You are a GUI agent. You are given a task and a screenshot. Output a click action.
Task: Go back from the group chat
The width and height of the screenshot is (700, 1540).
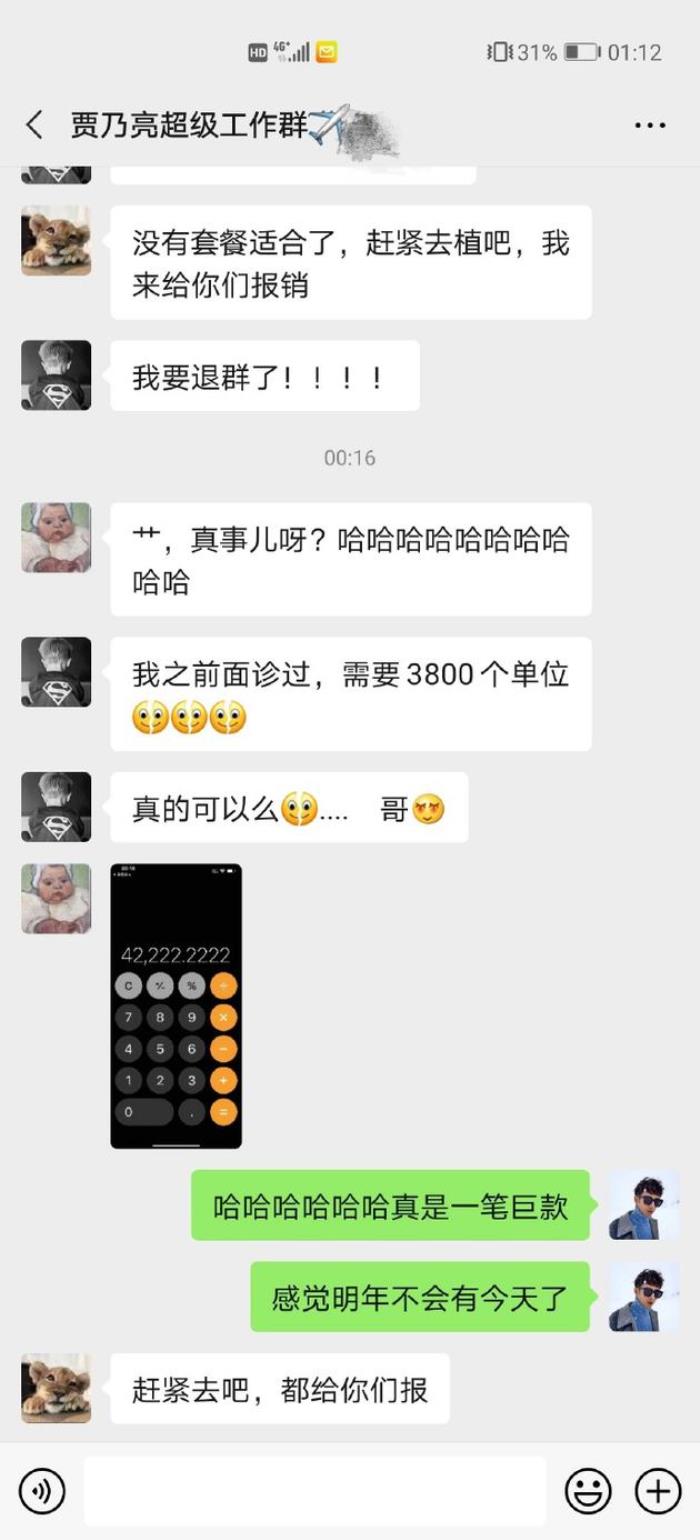pyautogui.click(x=34, y=125)
